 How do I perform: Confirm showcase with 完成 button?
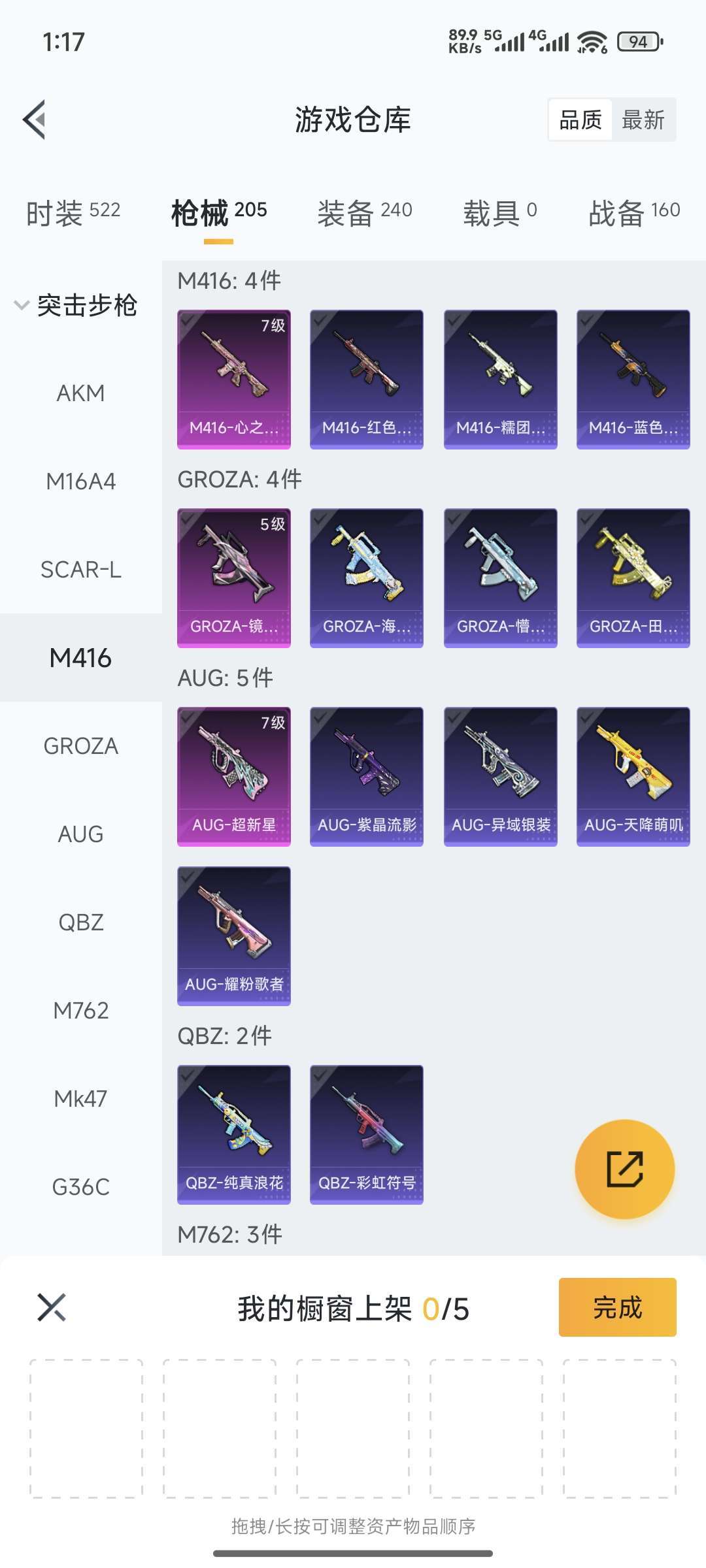pyautogui.click(x=618, y=1307)
